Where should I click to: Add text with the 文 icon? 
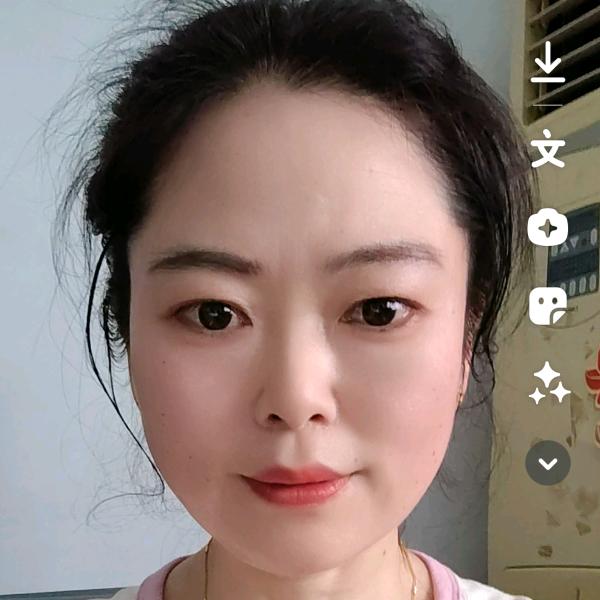(548, 148)
